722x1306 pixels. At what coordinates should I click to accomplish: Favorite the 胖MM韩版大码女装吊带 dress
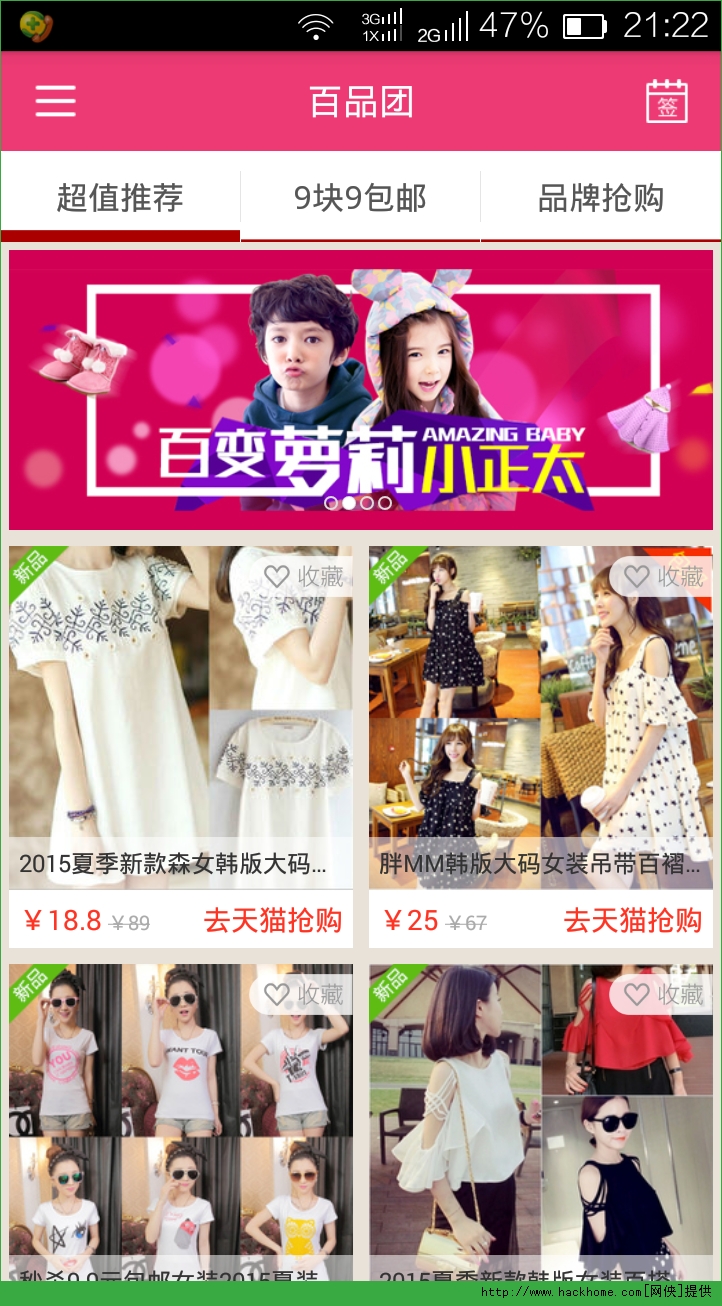(663, 576)
